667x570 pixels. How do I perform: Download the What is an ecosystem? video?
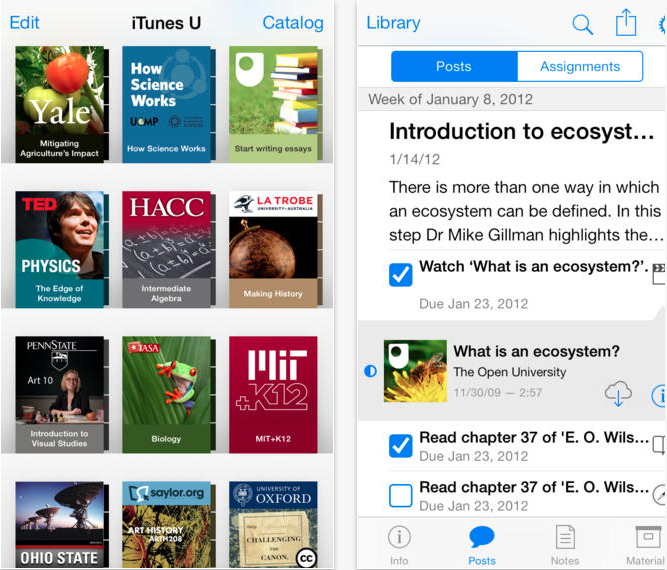coord(618,393)
